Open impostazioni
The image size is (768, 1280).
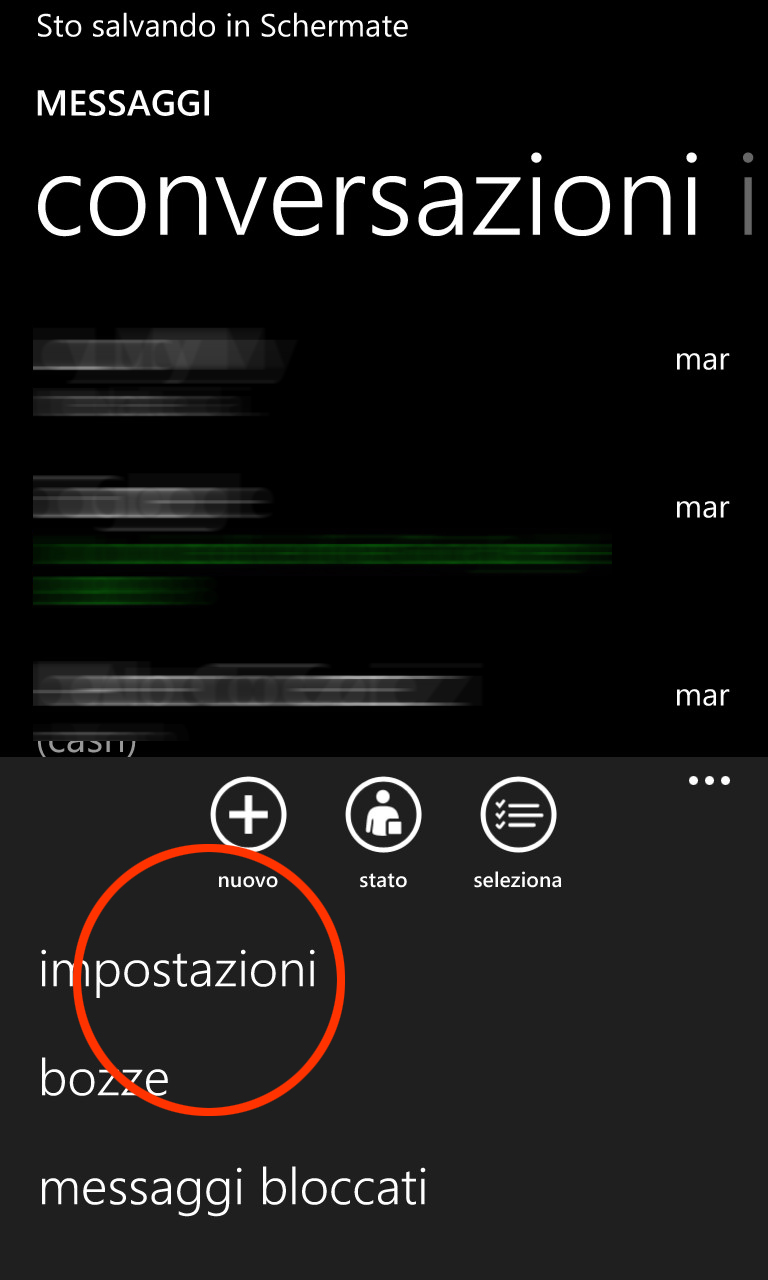point(178,970)
